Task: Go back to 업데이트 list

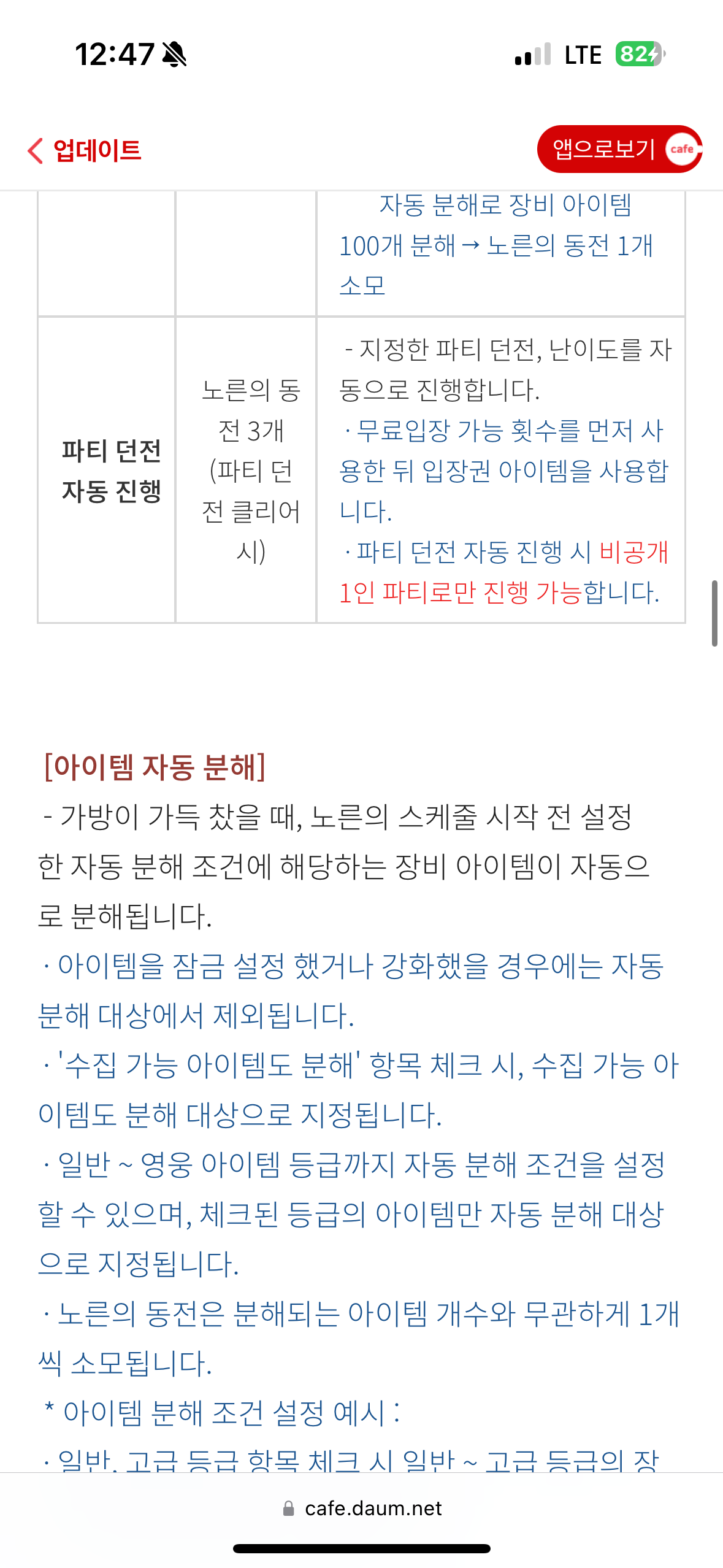Action: coord(85,150)
